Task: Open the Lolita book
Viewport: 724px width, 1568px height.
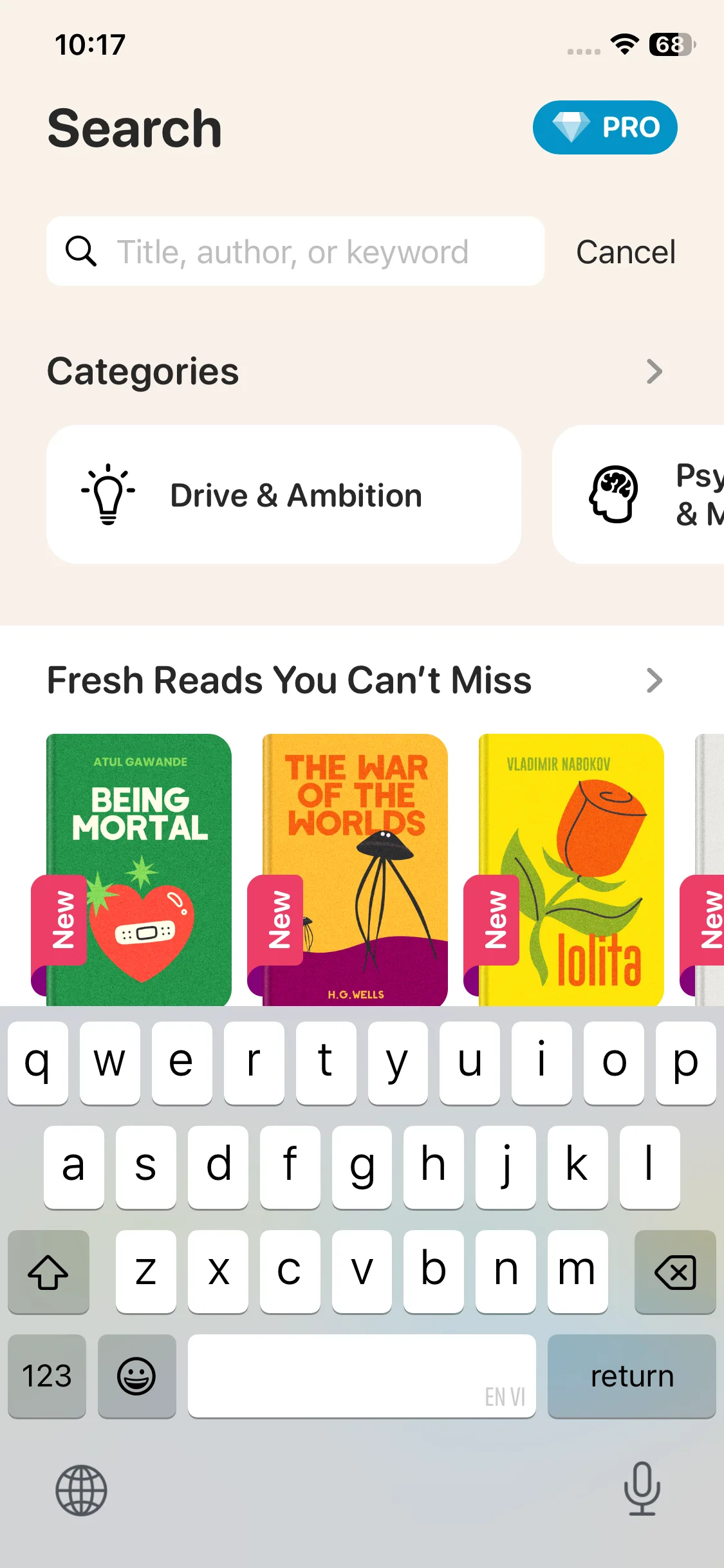Action: click(x=571, y=869)
